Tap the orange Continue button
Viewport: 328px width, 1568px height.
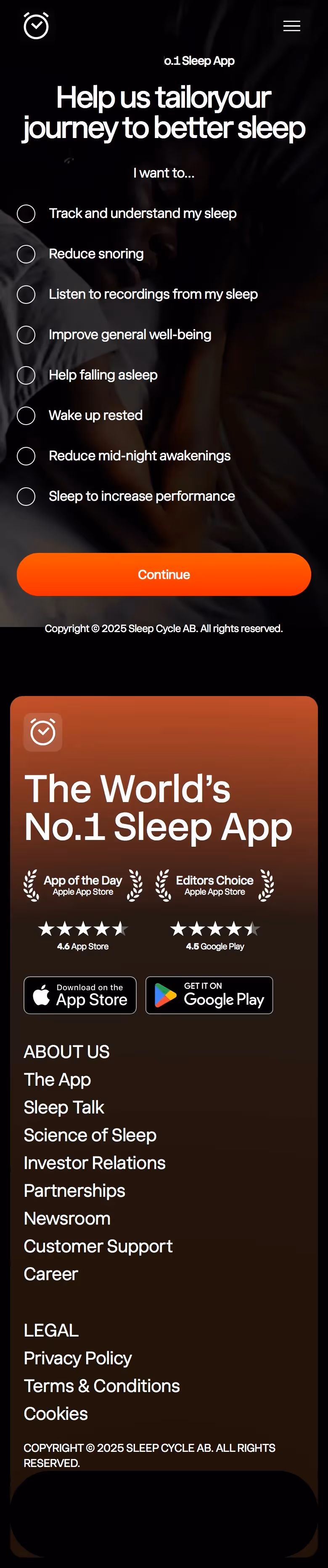[164, 574]
